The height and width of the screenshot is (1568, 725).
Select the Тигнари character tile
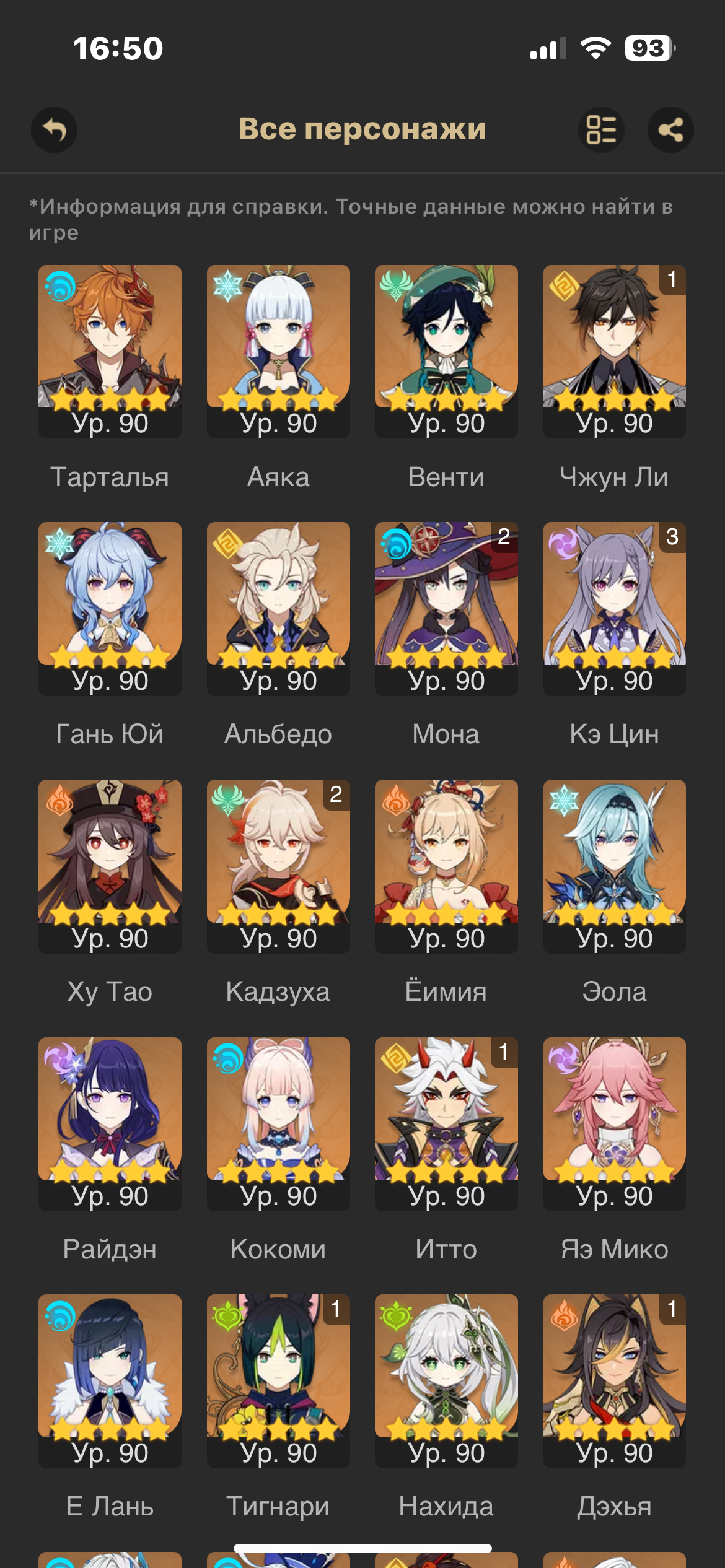(278, 1381)
